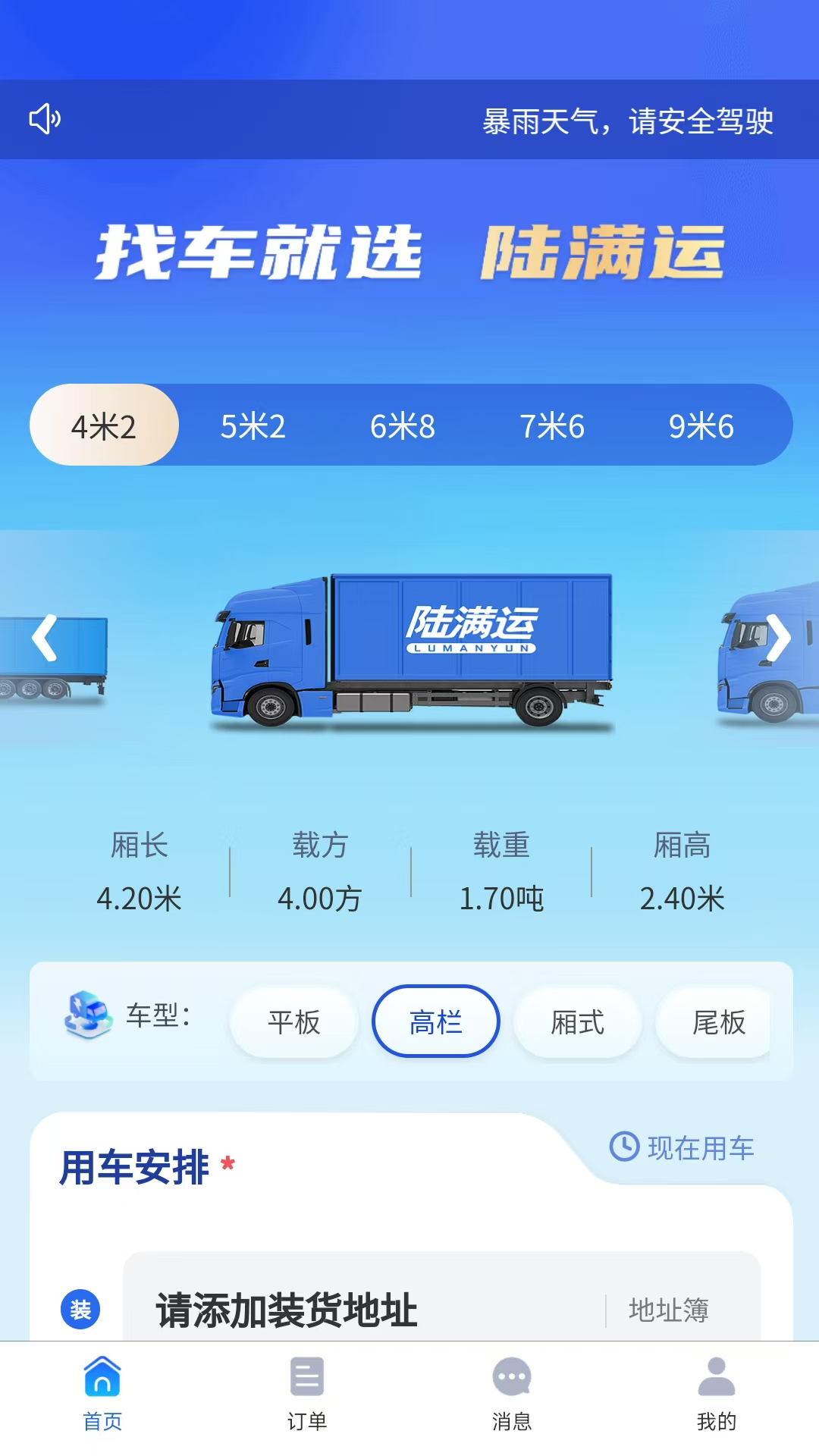
Task: Switch to the 5米2 truck length tab
Action: 253,425
